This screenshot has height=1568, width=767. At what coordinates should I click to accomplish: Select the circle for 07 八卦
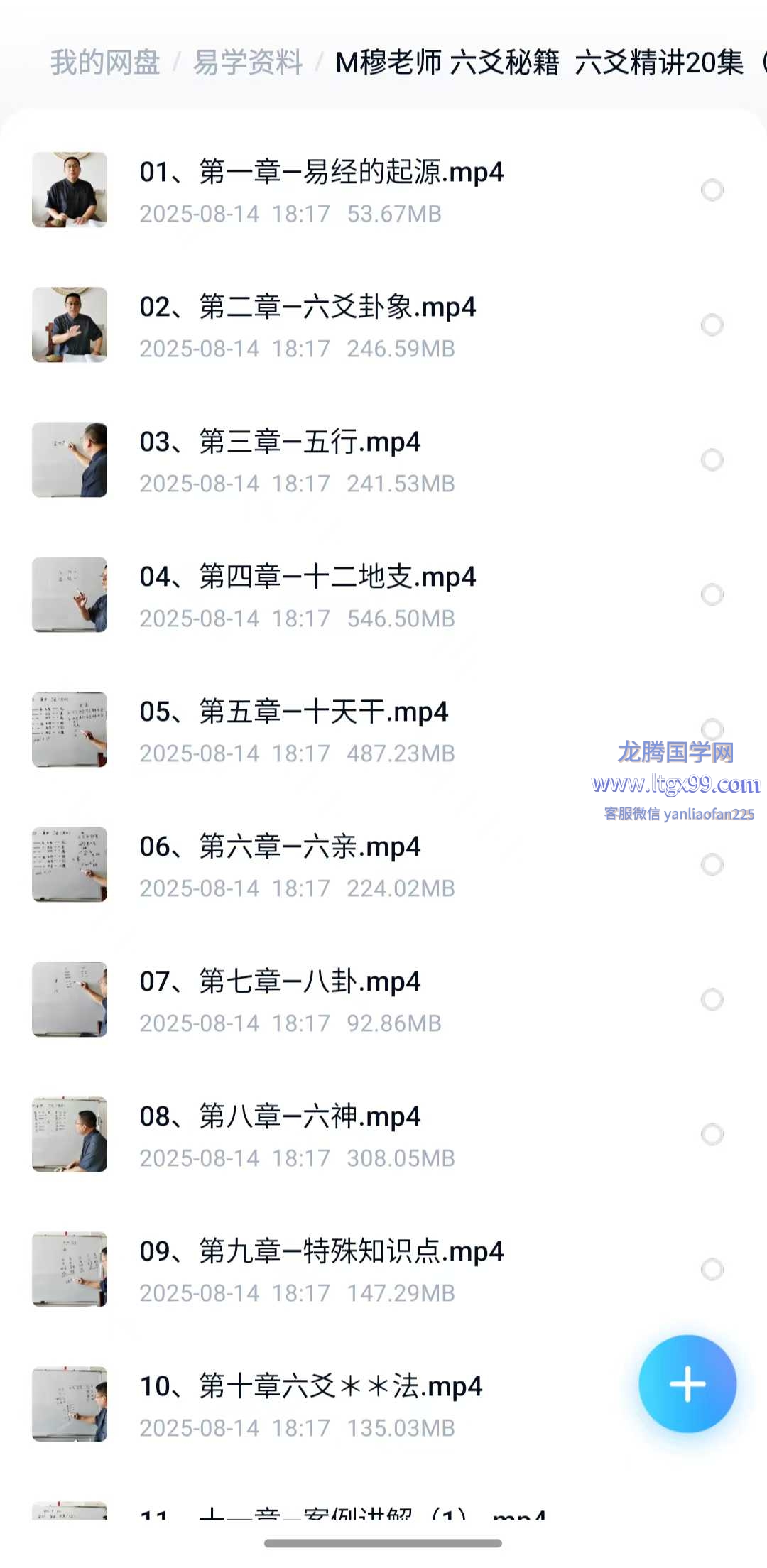712,999
